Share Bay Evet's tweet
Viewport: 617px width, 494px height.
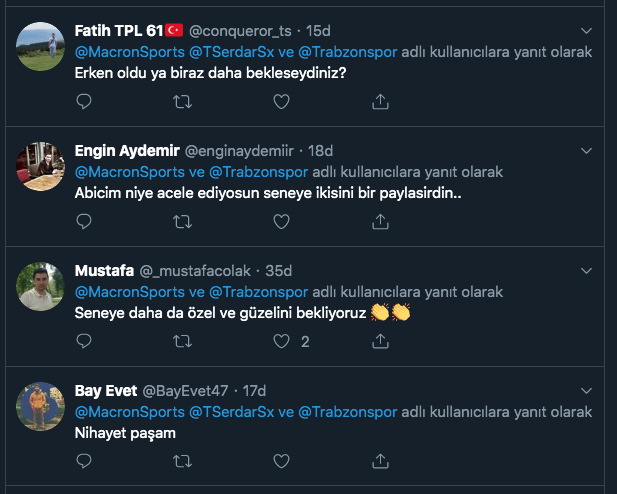pos(380,461)
